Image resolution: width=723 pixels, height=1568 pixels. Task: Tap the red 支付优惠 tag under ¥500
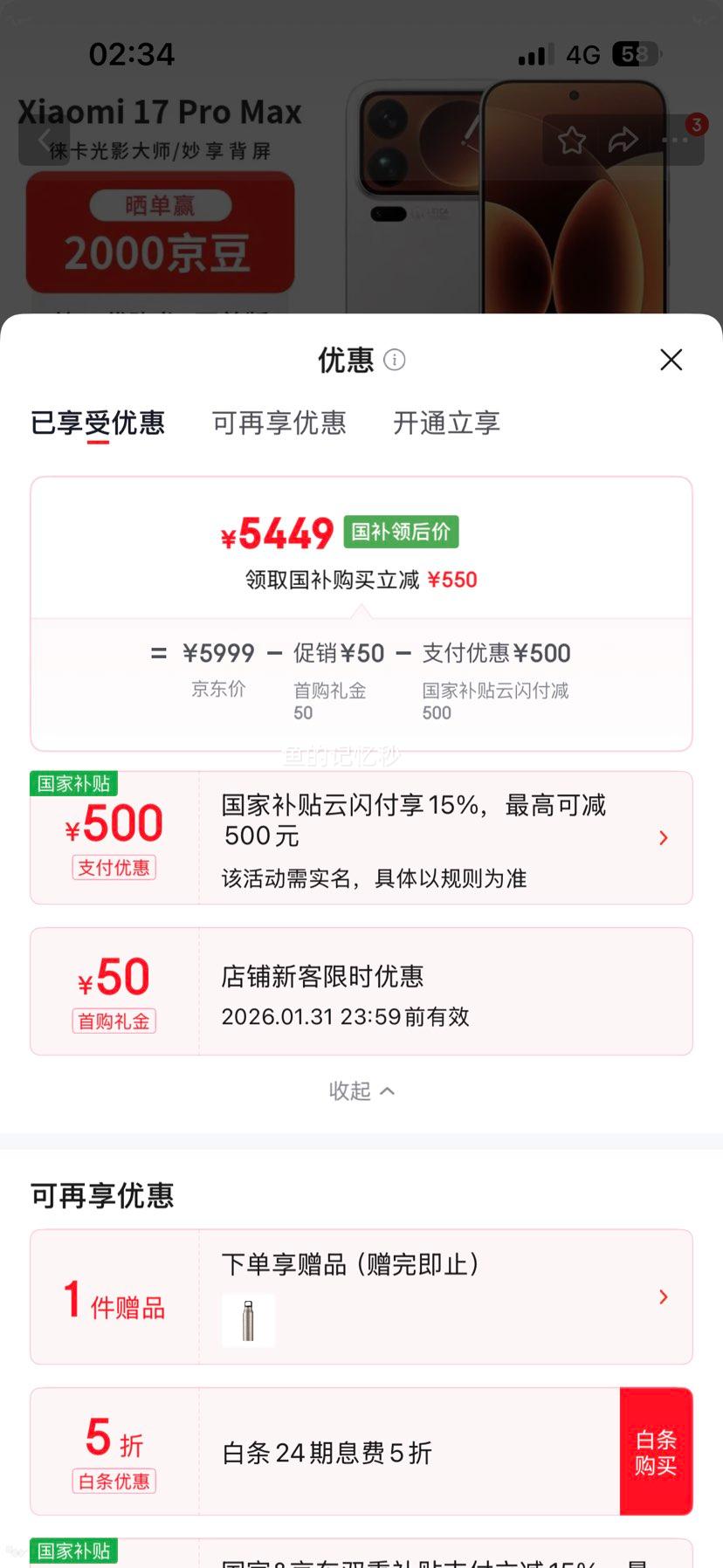point(114,867)
